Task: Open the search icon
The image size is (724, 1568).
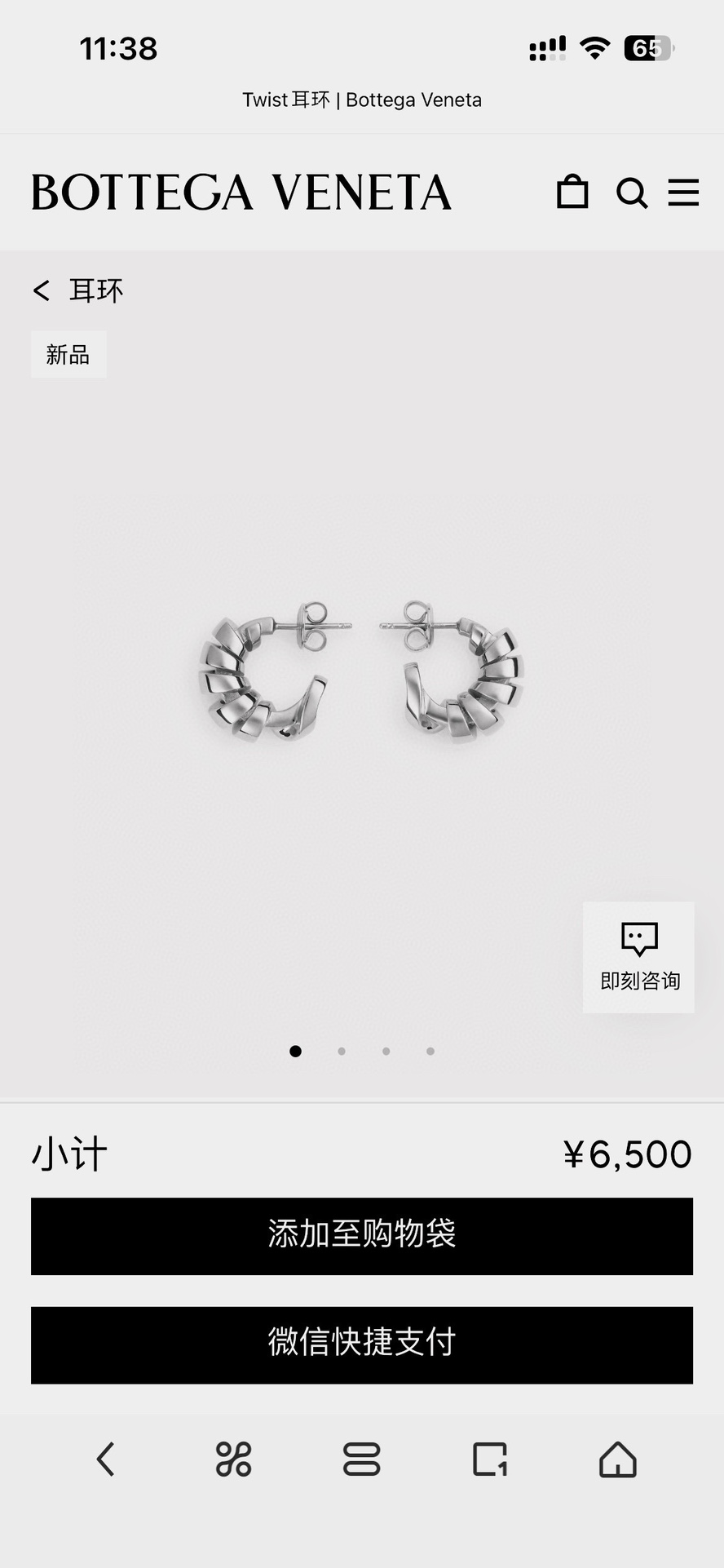Action: pos(632,193)
